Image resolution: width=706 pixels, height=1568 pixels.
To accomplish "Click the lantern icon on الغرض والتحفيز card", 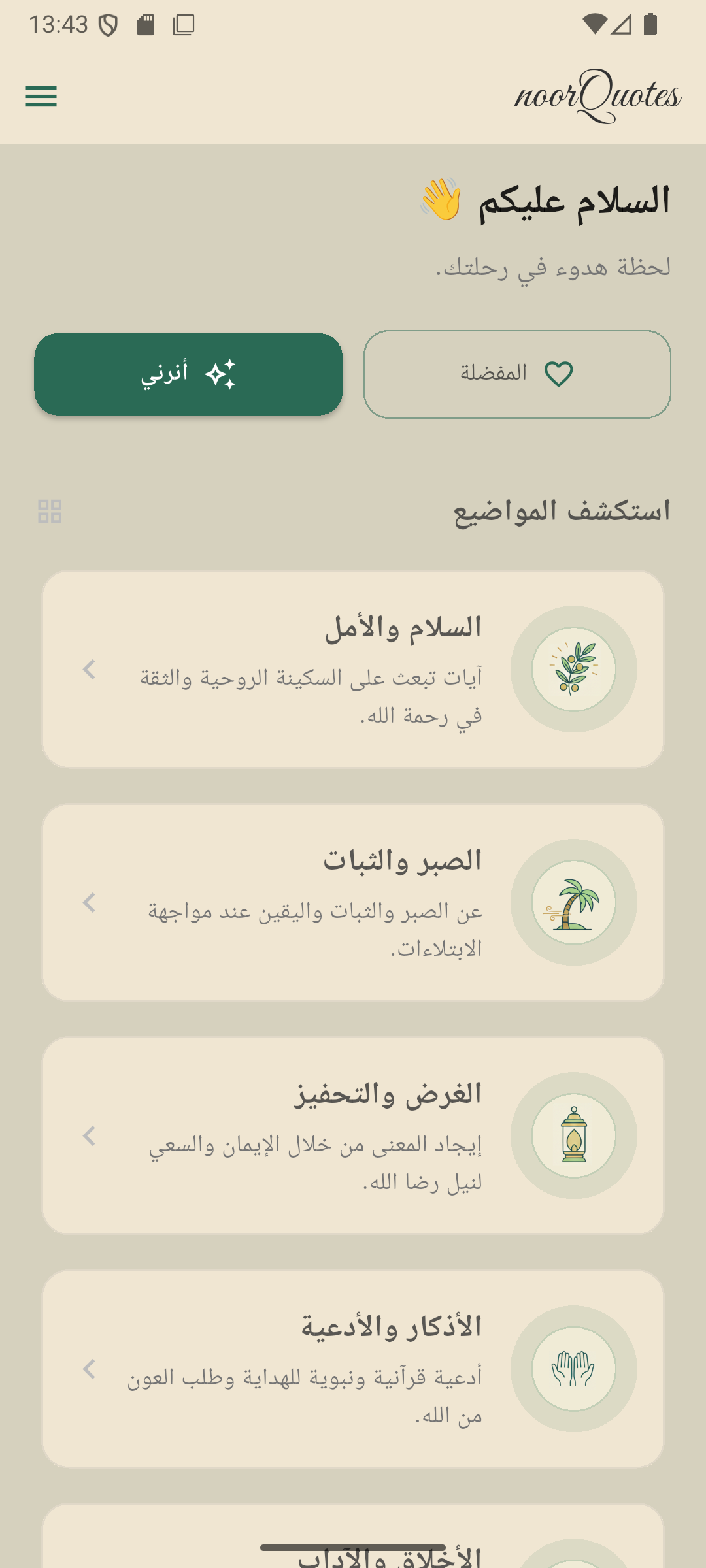I will pyautogui.click(x=574, y=1137).
